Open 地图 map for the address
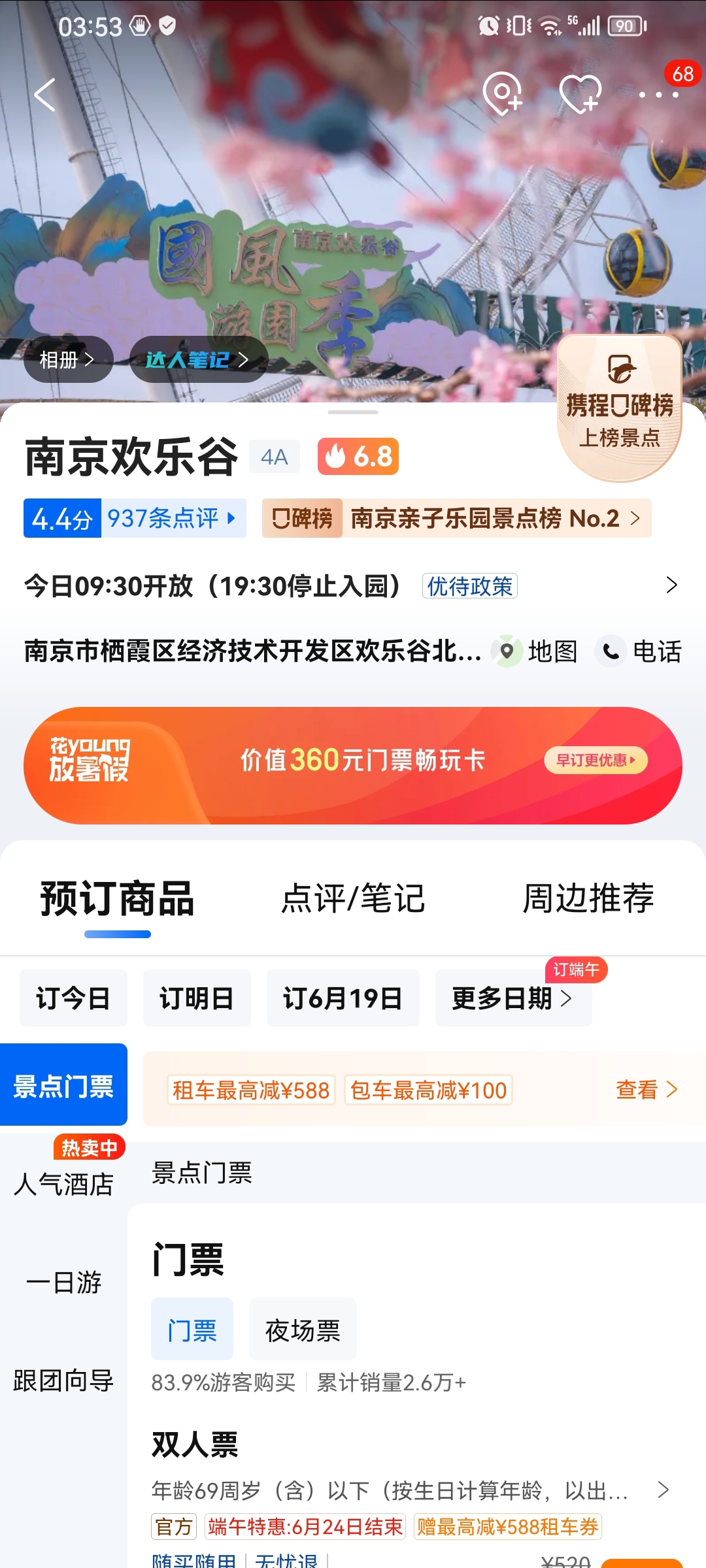Viewport: 706px width, 1568px height. pyautogui.click(x=536, y=651)
